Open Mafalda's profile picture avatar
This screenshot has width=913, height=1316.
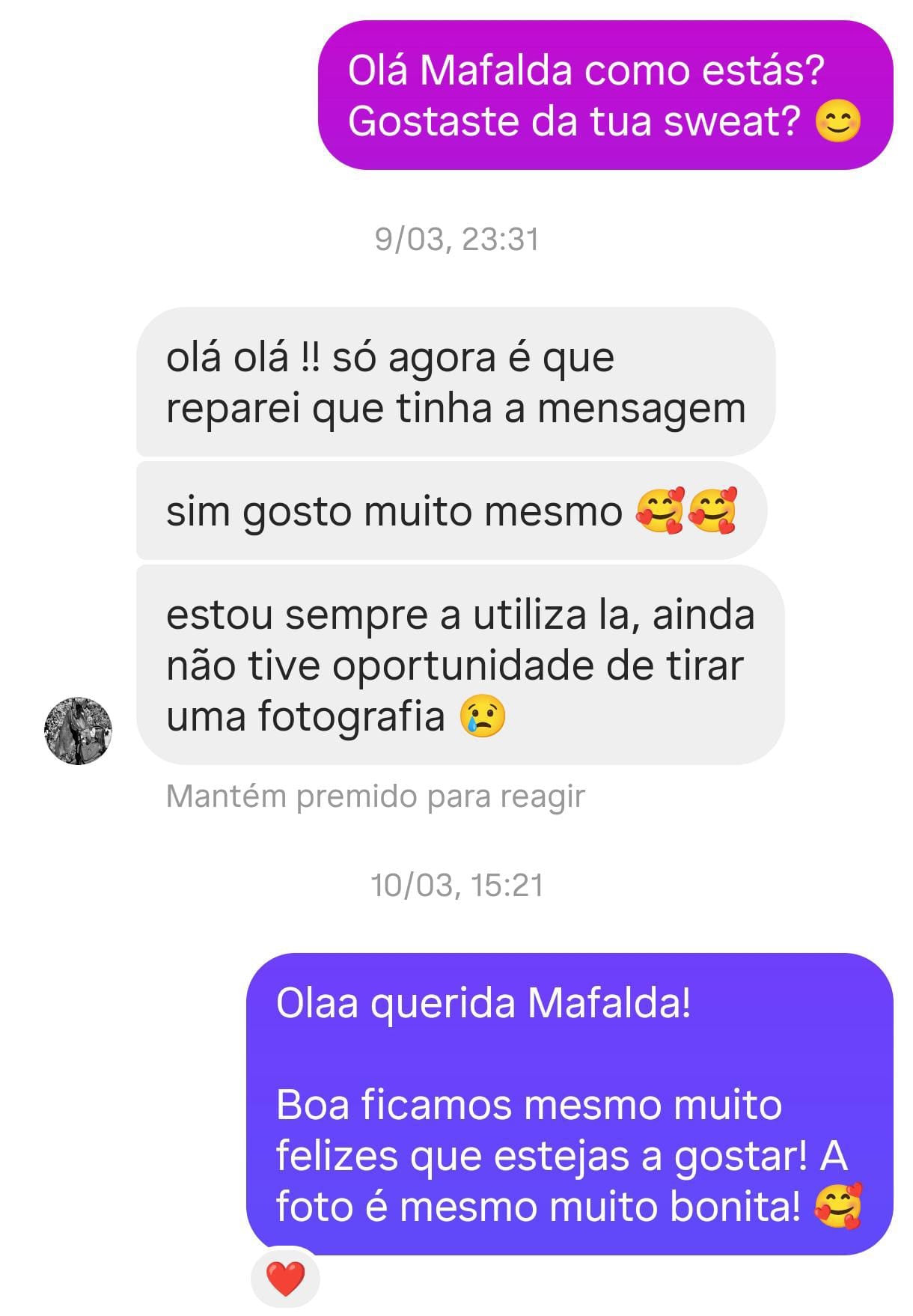tap(78, 731)
